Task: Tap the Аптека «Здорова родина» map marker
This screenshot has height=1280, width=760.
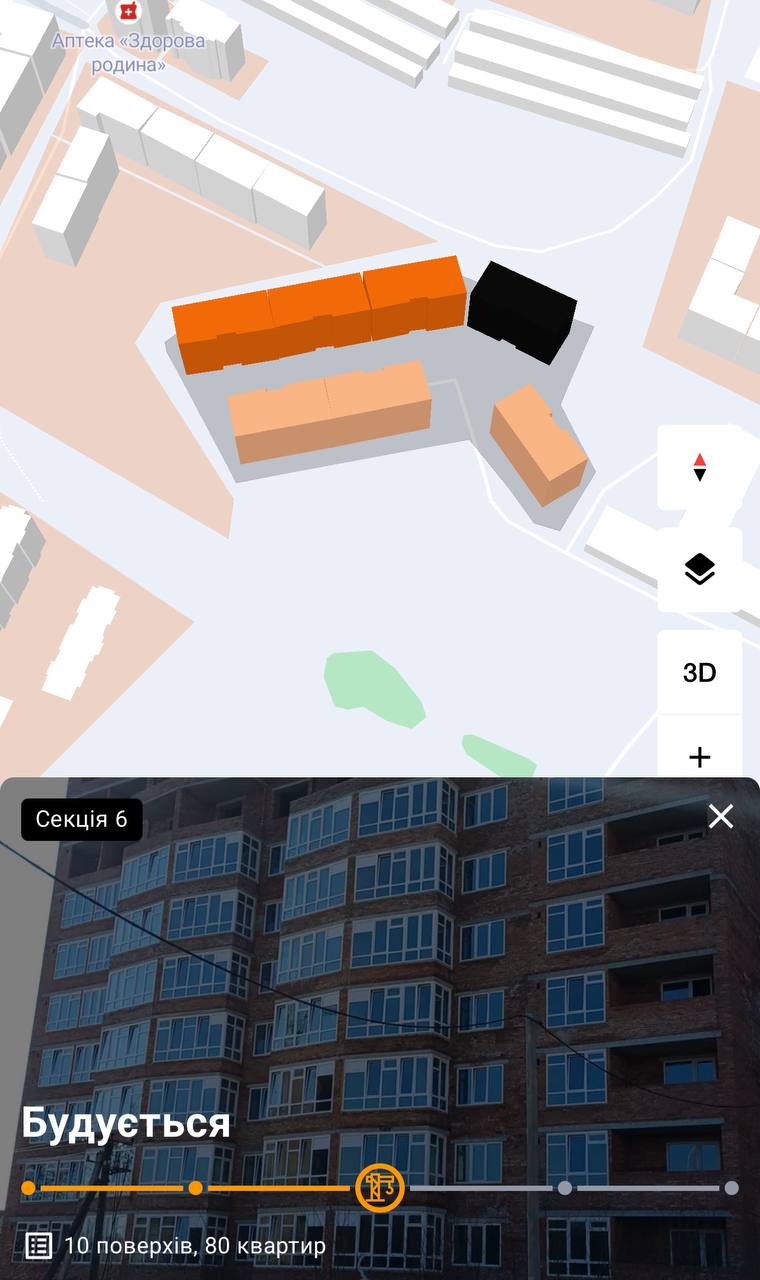Action: click(127, 12)
